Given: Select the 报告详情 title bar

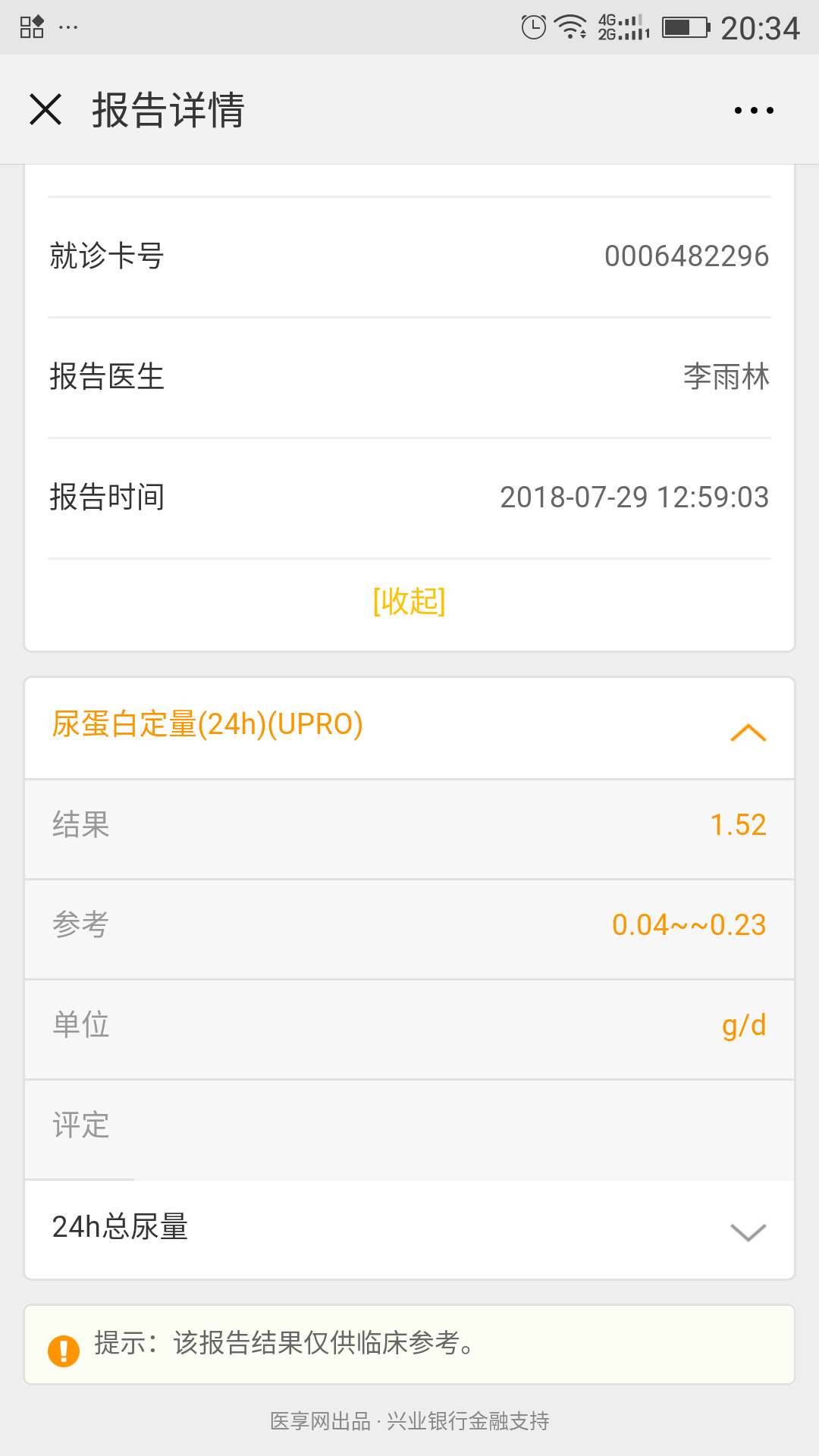Looking at the screenshot, I should pyautogui.click(x=168, y=111).
